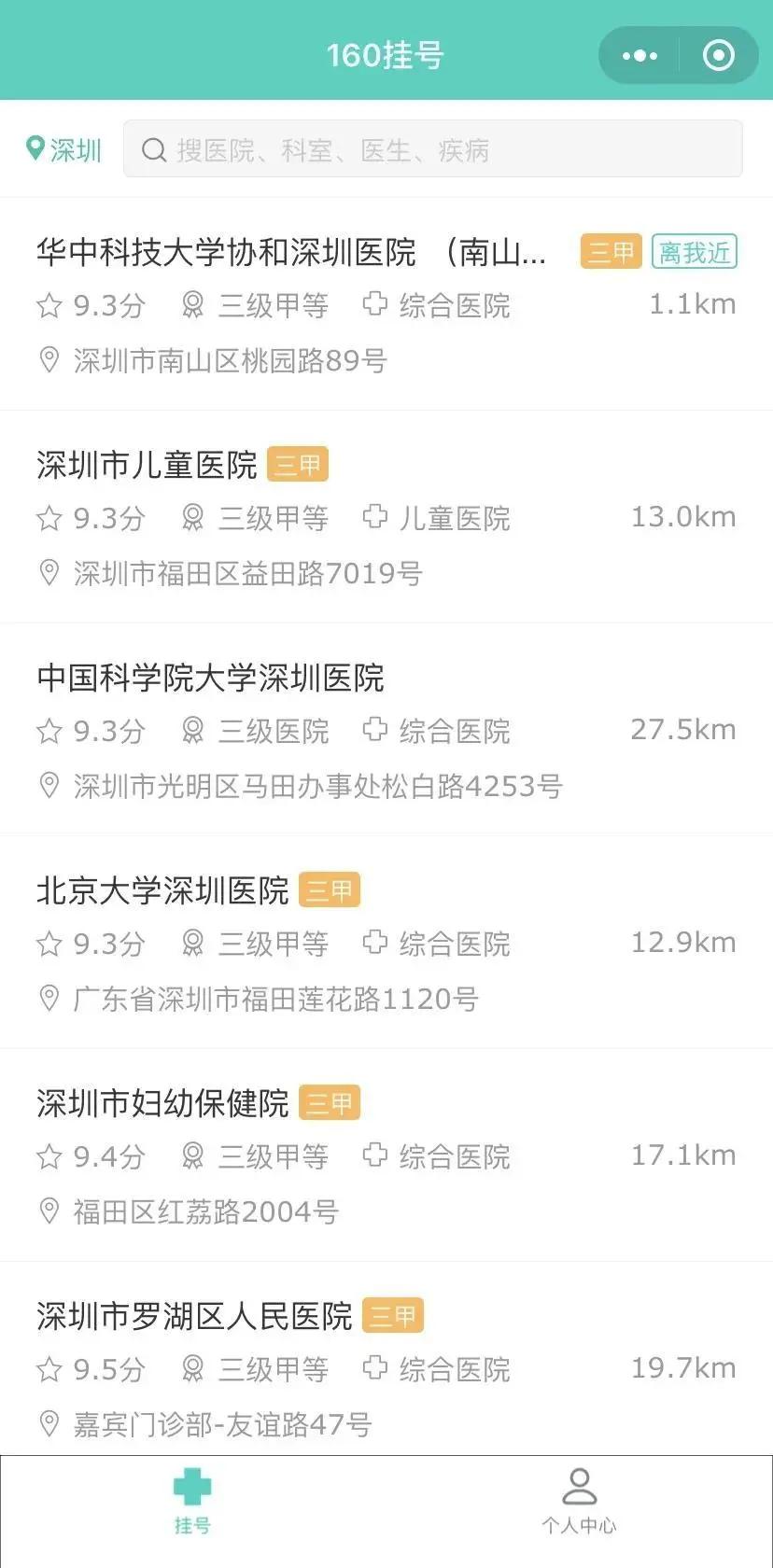Open 中国科学院大学深圳医院 listing
Viewport: 773px width, 1568px height.
click(386, 730)
